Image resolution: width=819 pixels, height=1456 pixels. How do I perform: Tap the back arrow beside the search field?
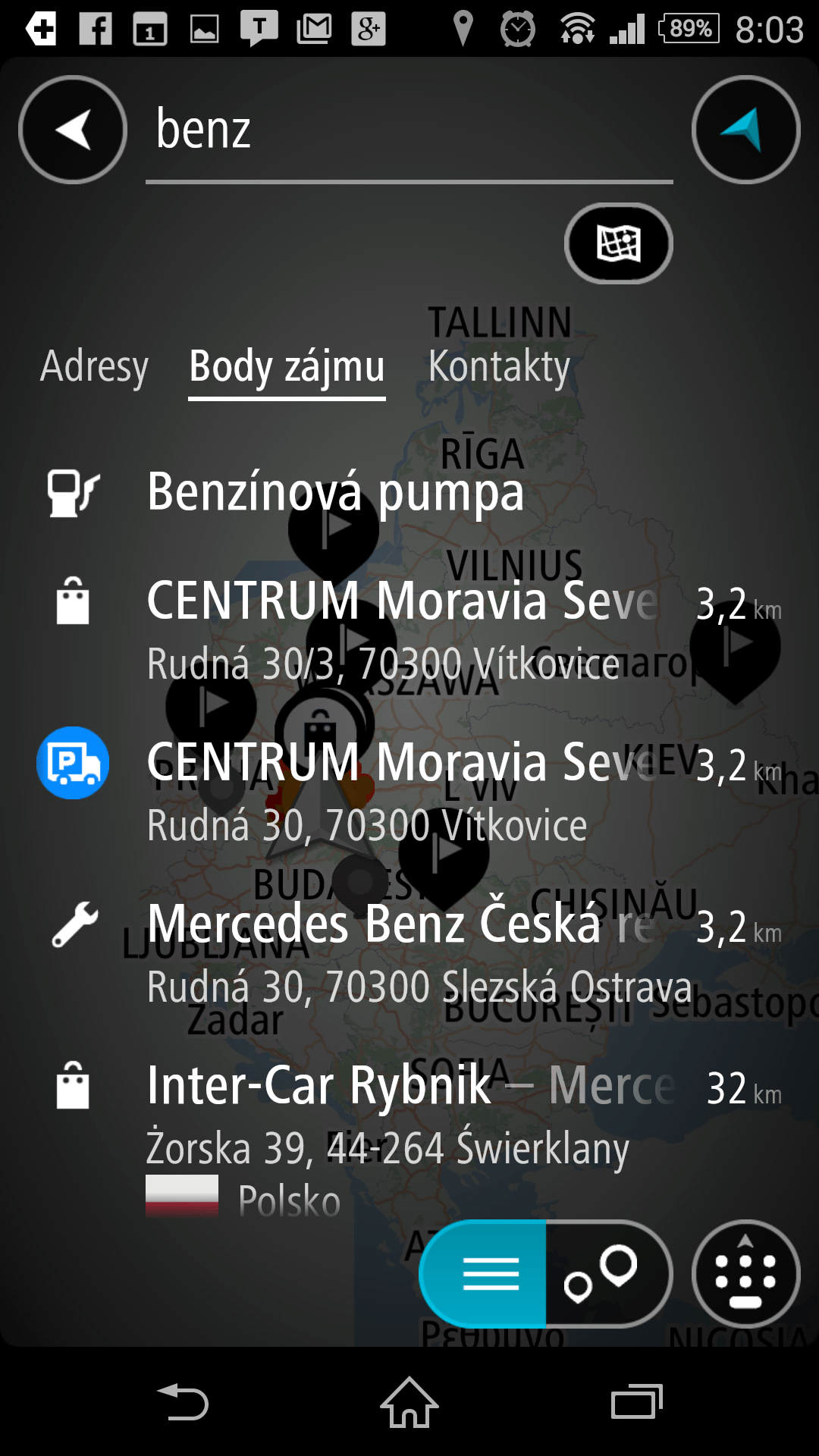click(73, 130)
